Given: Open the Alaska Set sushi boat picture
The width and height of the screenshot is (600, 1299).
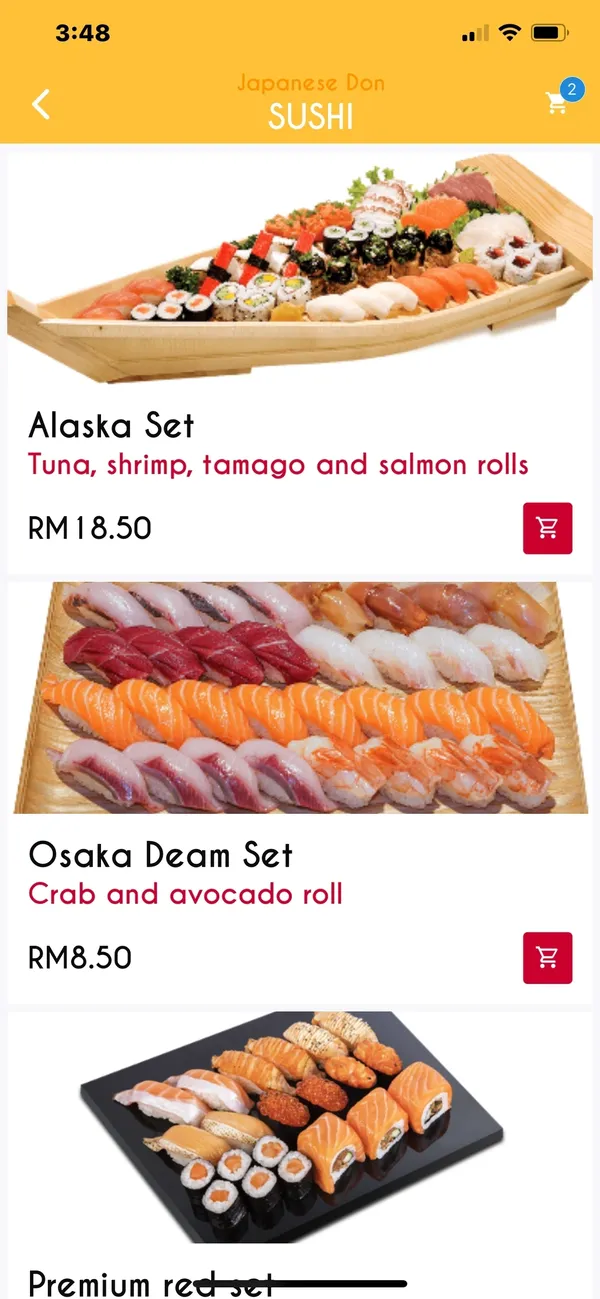Looking at the screenshot, I should click(300, 270).
